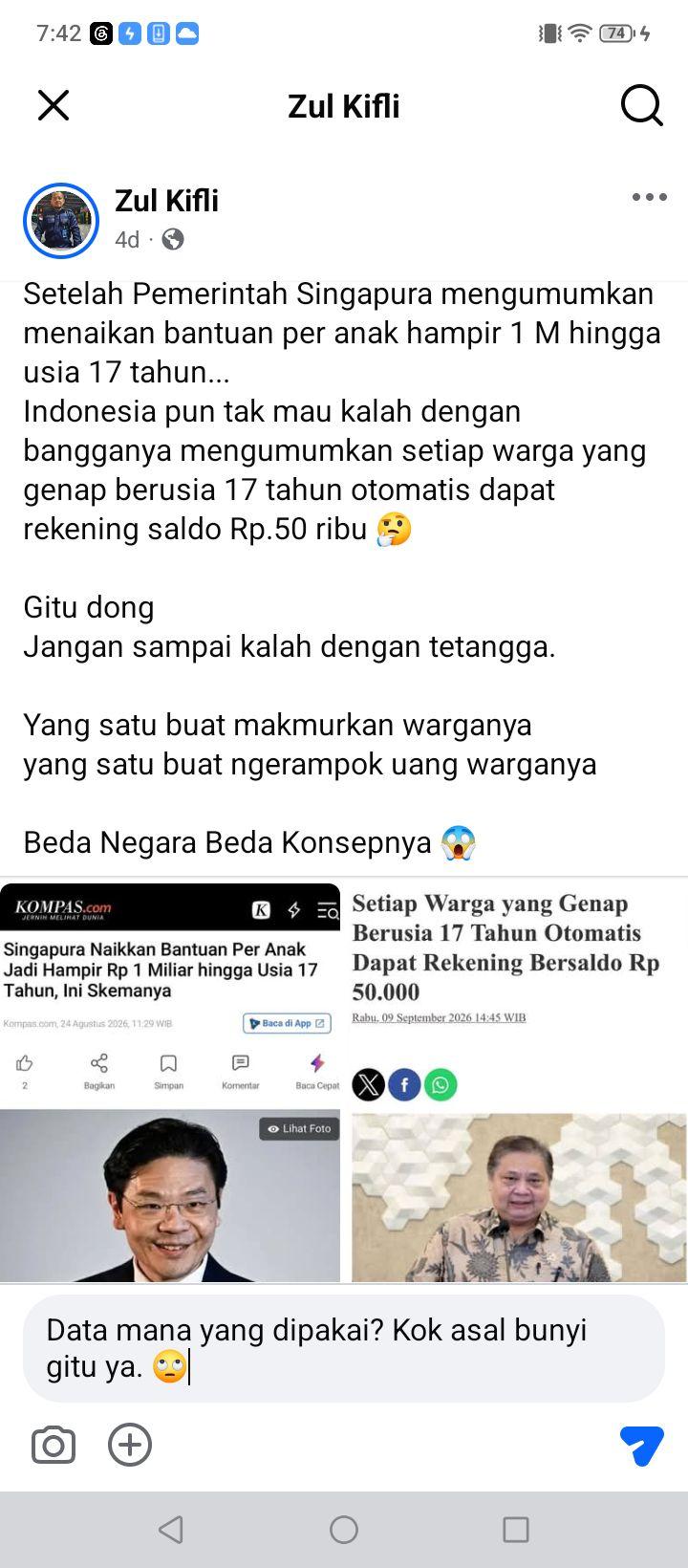Open the Kompas.com Singapura article image
Image resolution: width=688 pixels, height=1568 pixels.
170,1082
